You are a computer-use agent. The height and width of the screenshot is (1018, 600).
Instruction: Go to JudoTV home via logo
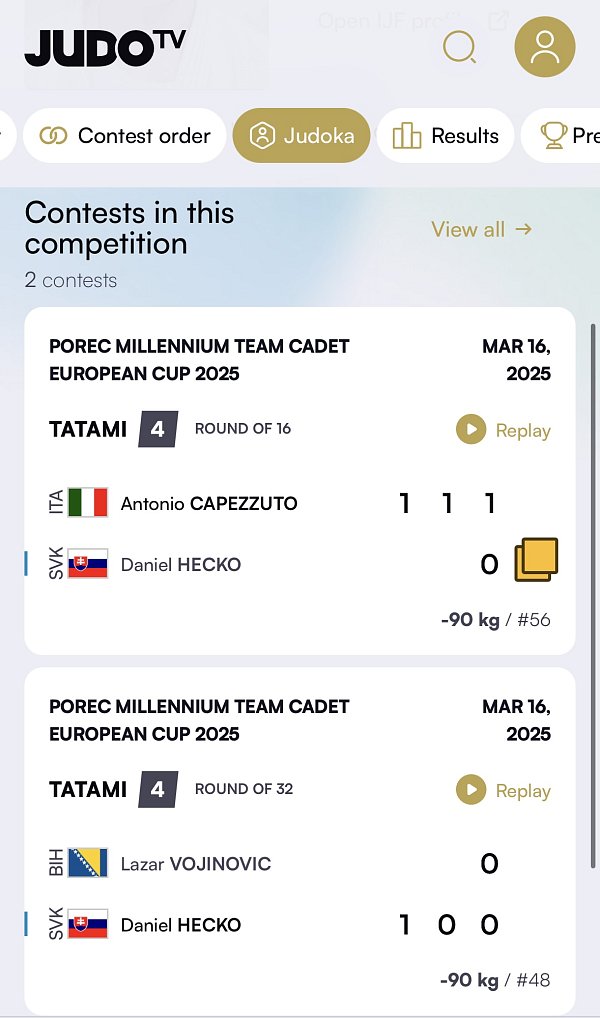[x=105, y=47]
